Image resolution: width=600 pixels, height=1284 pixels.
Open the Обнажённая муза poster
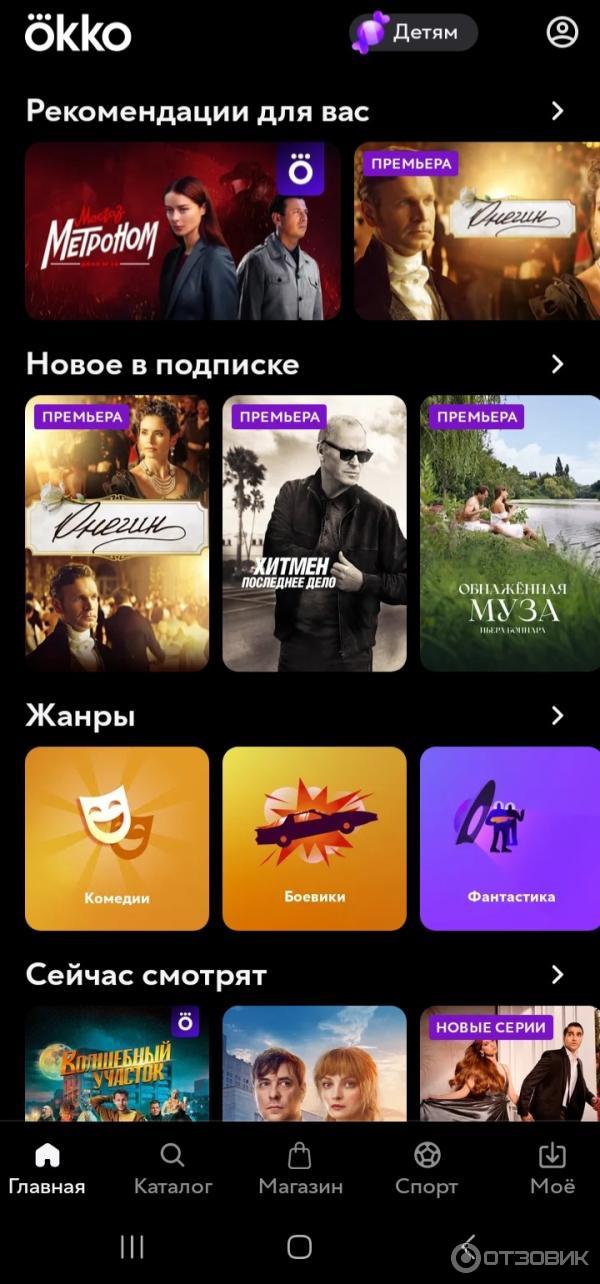(510, 533)
